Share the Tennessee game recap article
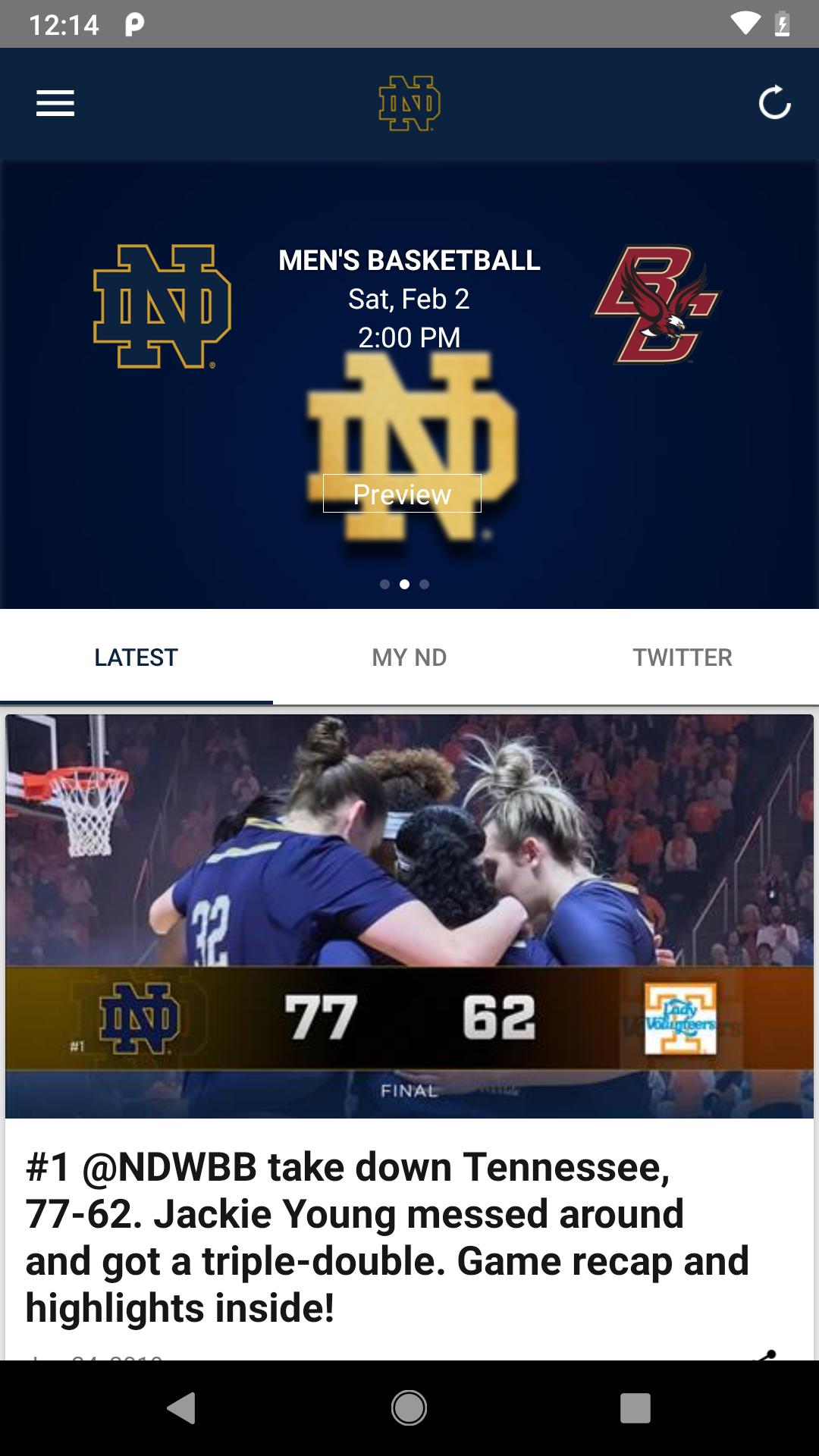This screenshot has width=819, height=1456. pos(764,1354)
